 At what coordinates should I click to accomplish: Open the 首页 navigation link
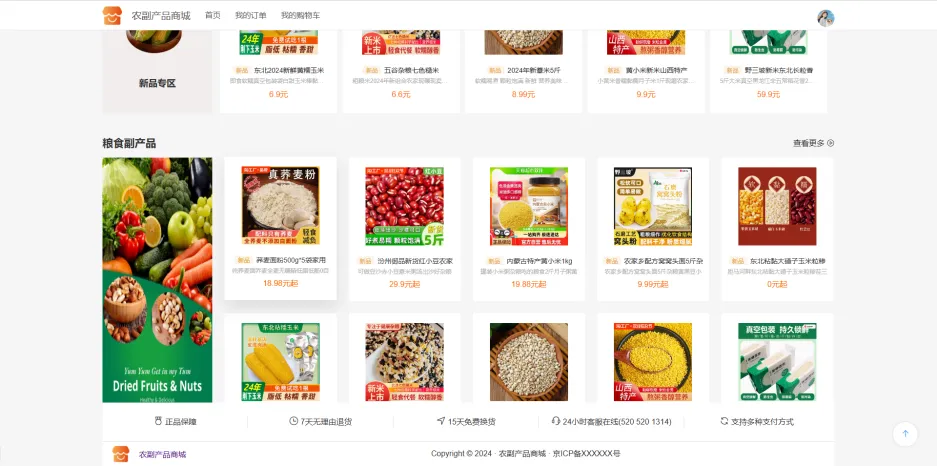212,15
